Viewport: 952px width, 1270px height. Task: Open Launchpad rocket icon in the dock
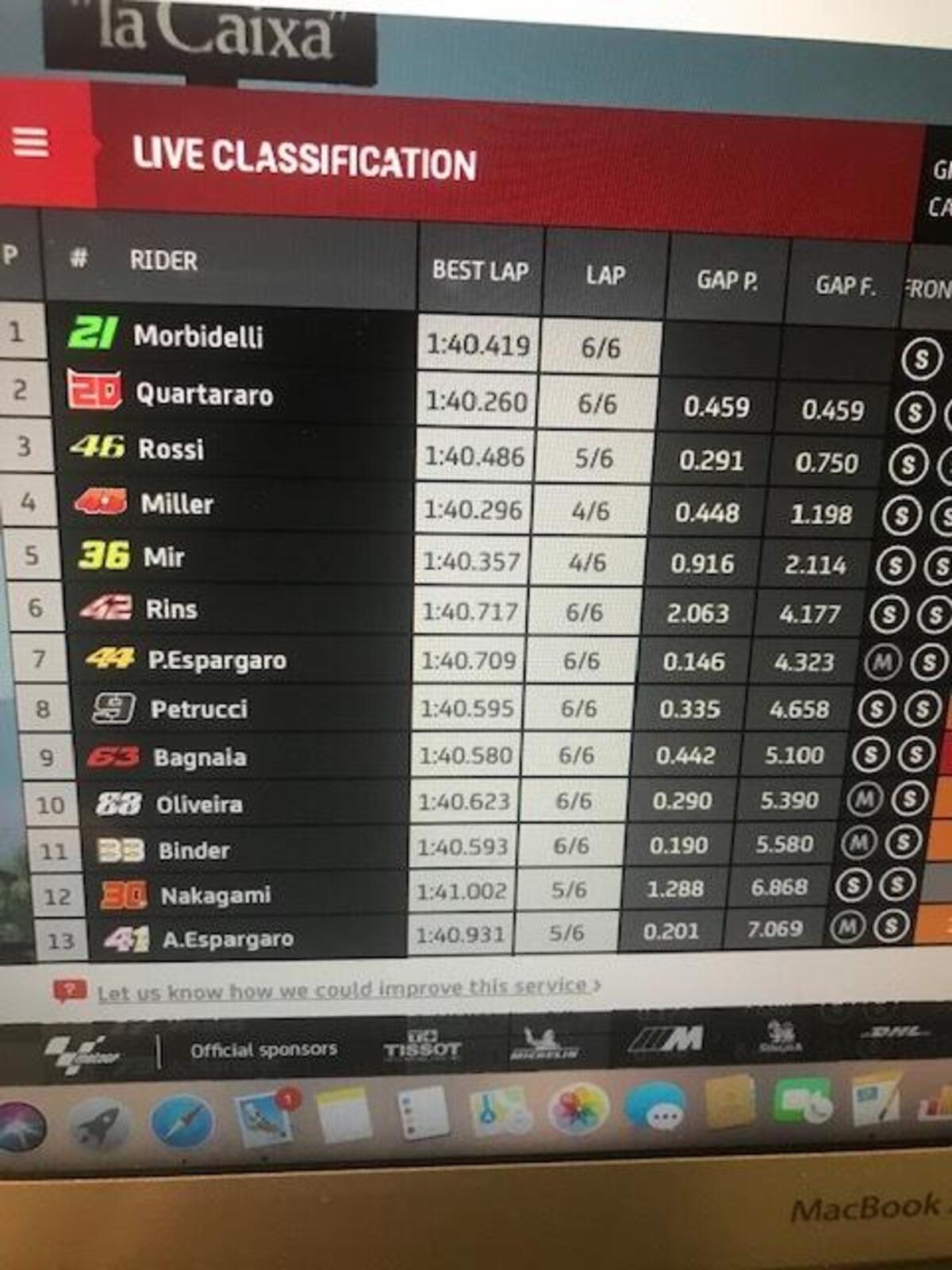click(x=99, y=1126)
